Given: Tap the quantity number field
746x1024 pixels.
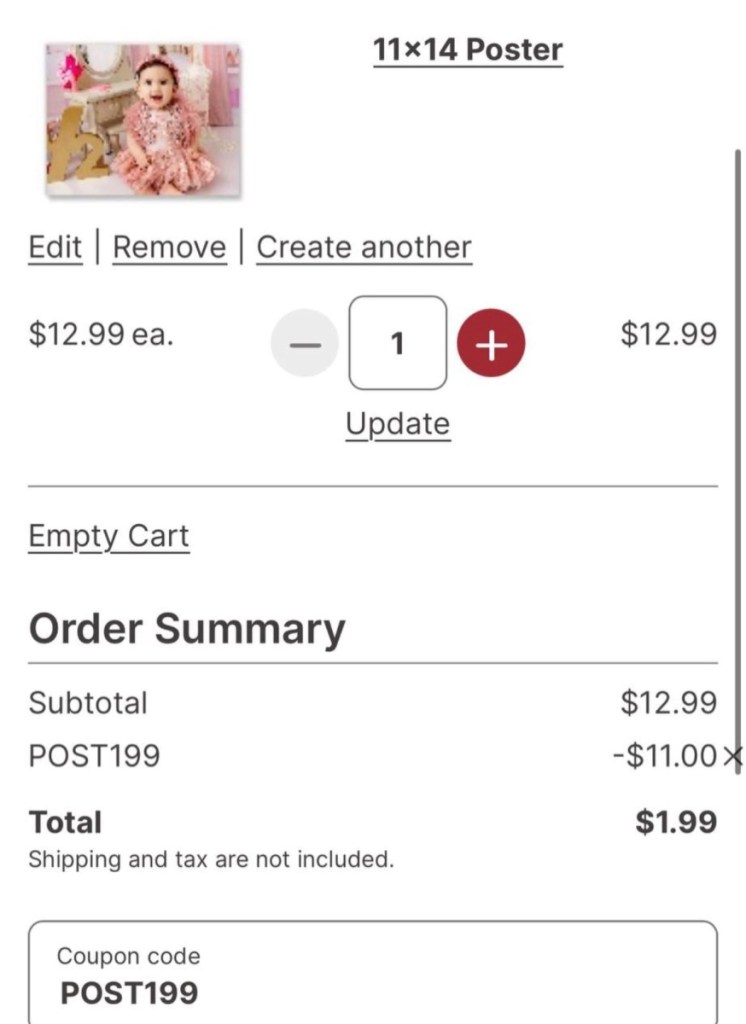Looking at the screenshot, I should click(x=398, y=343).
